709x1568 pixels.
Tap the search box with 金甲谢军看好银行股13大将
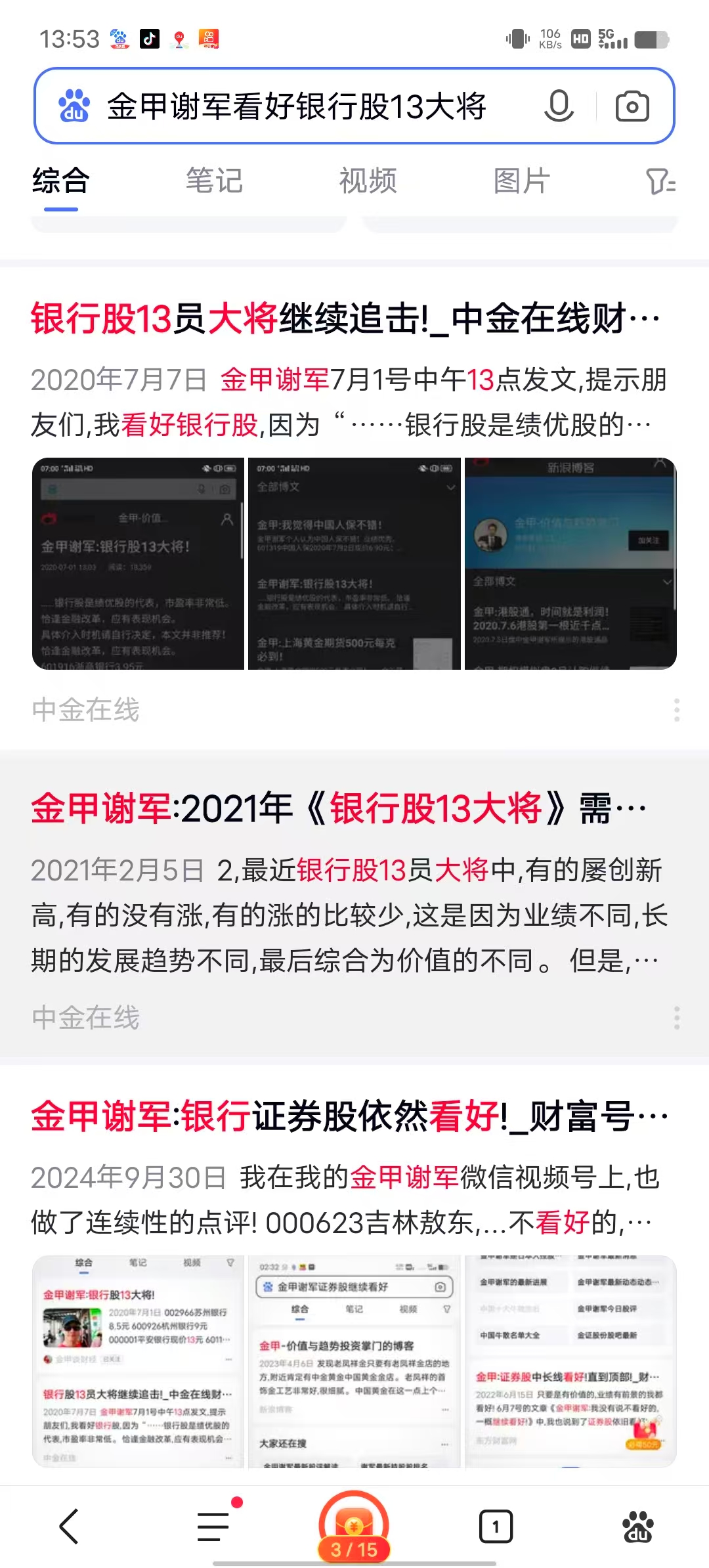click(x=295, y=106)
